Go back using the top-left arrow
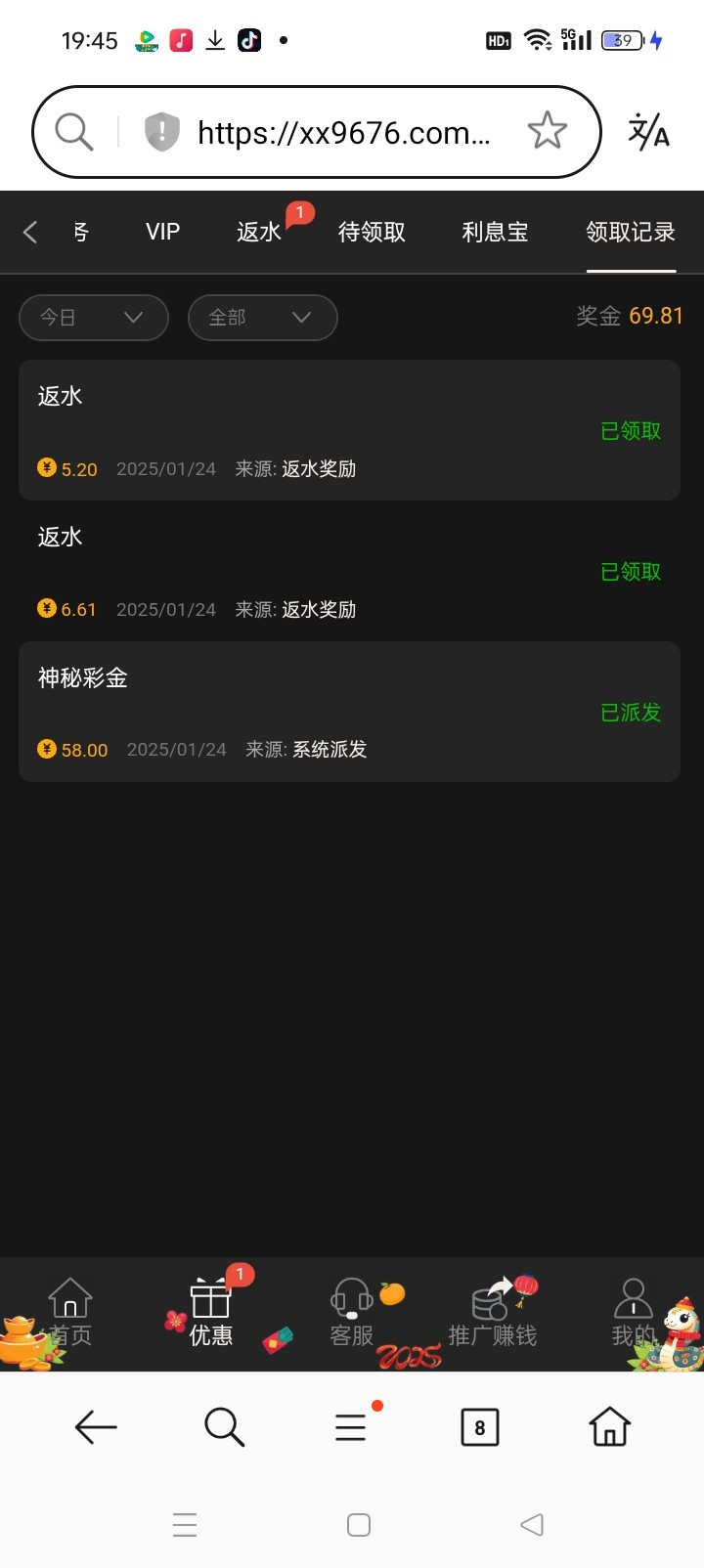 30,232
